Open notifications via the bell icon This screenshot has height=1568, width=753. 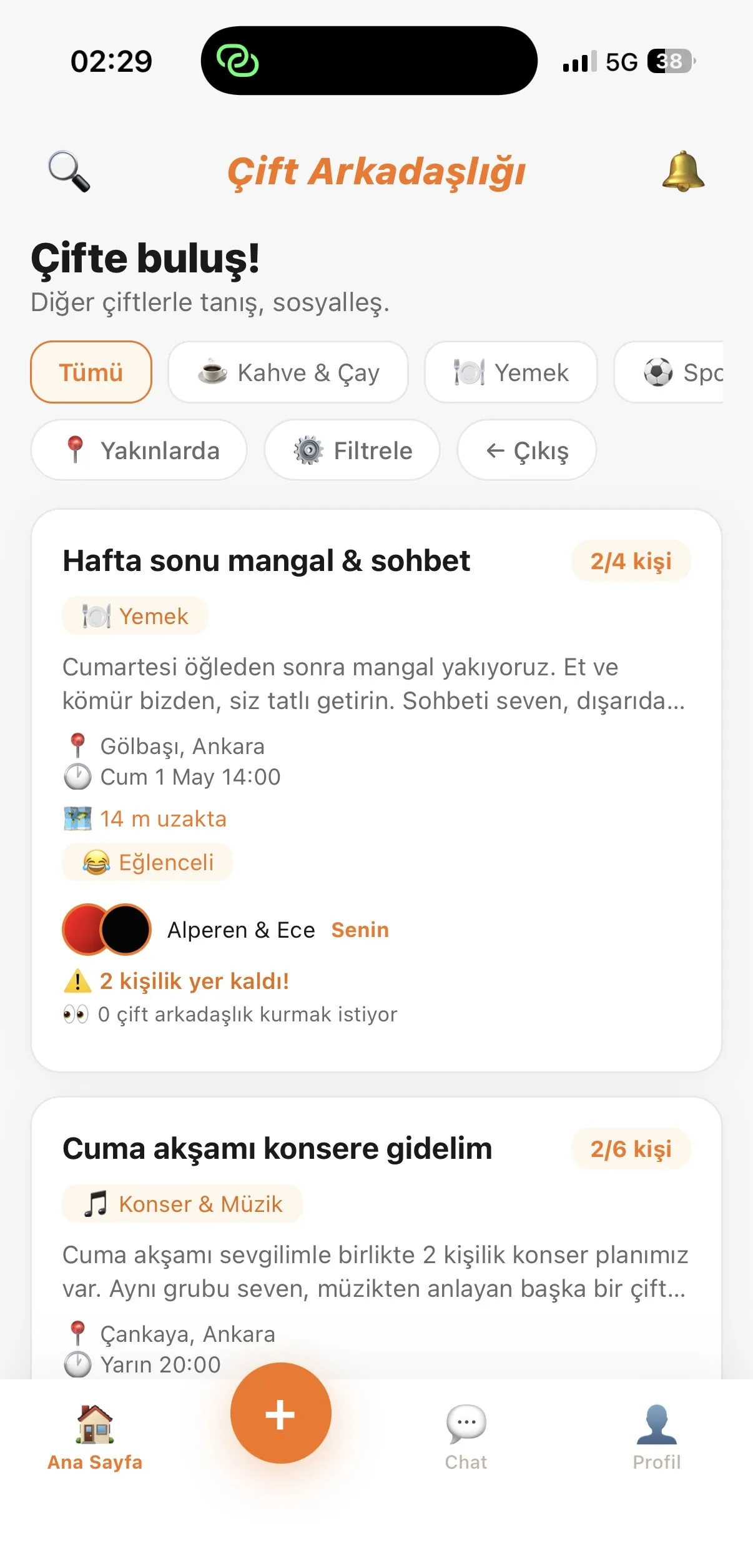684,172
